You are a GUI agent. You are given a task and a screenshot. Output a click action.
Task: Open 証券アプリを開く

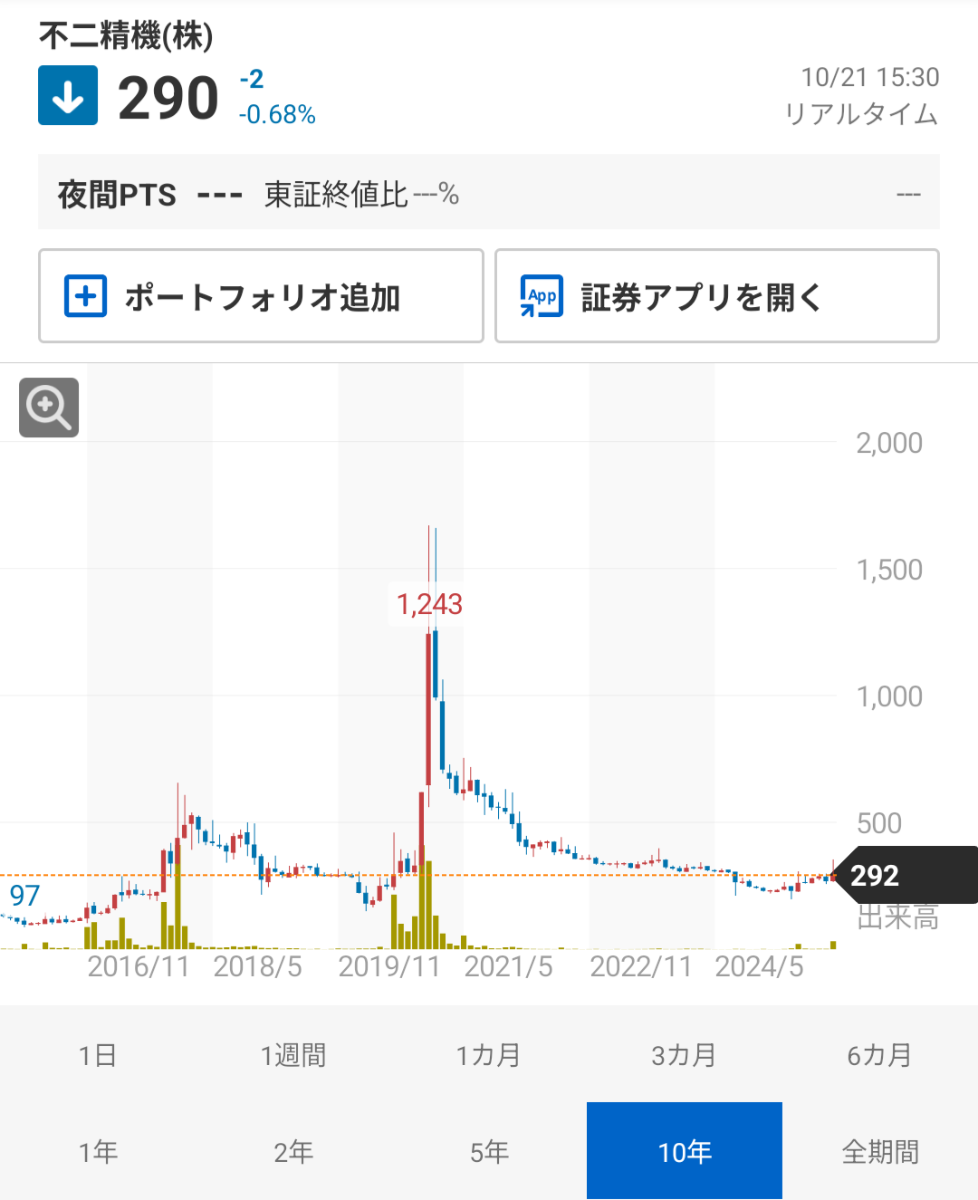(x=716, y=296)
